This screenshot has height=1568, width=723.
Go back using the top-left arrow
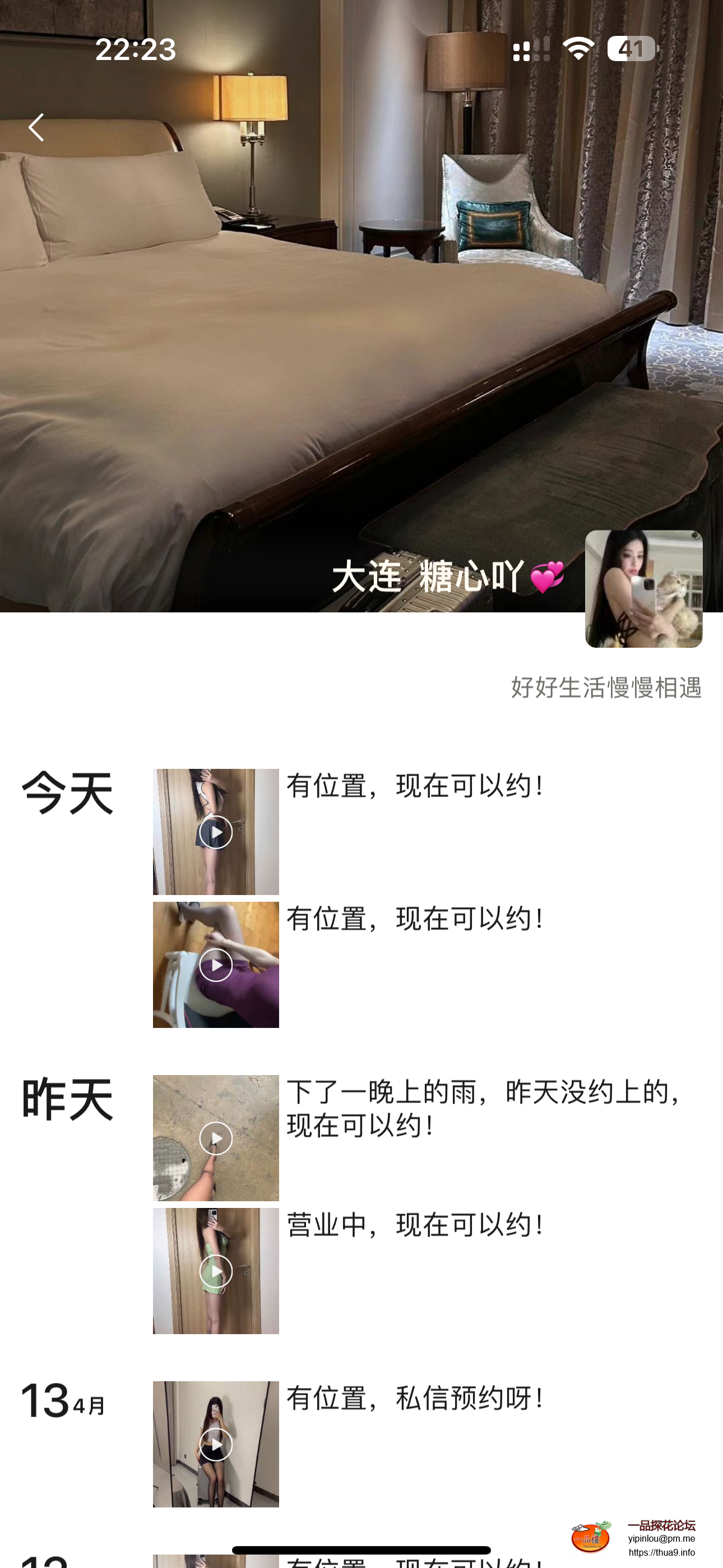[36, 127]
